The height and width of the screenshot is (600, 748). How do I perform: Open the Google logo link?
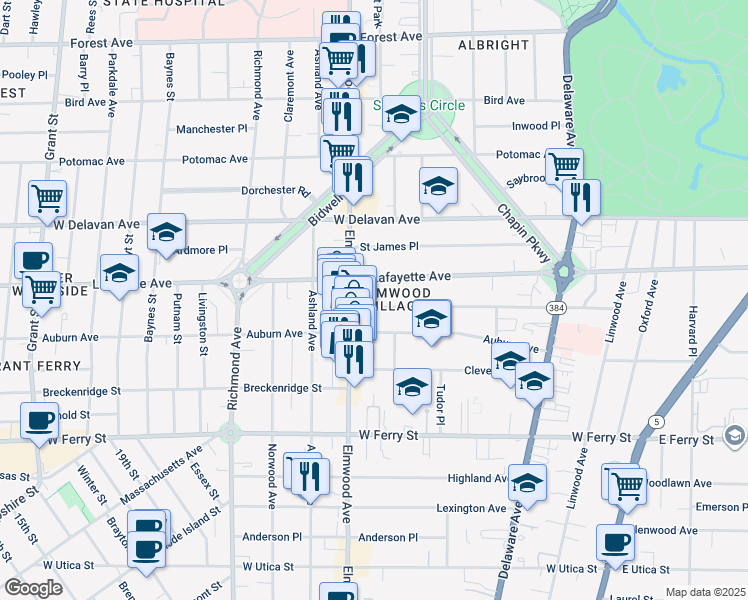coord(34,588)
